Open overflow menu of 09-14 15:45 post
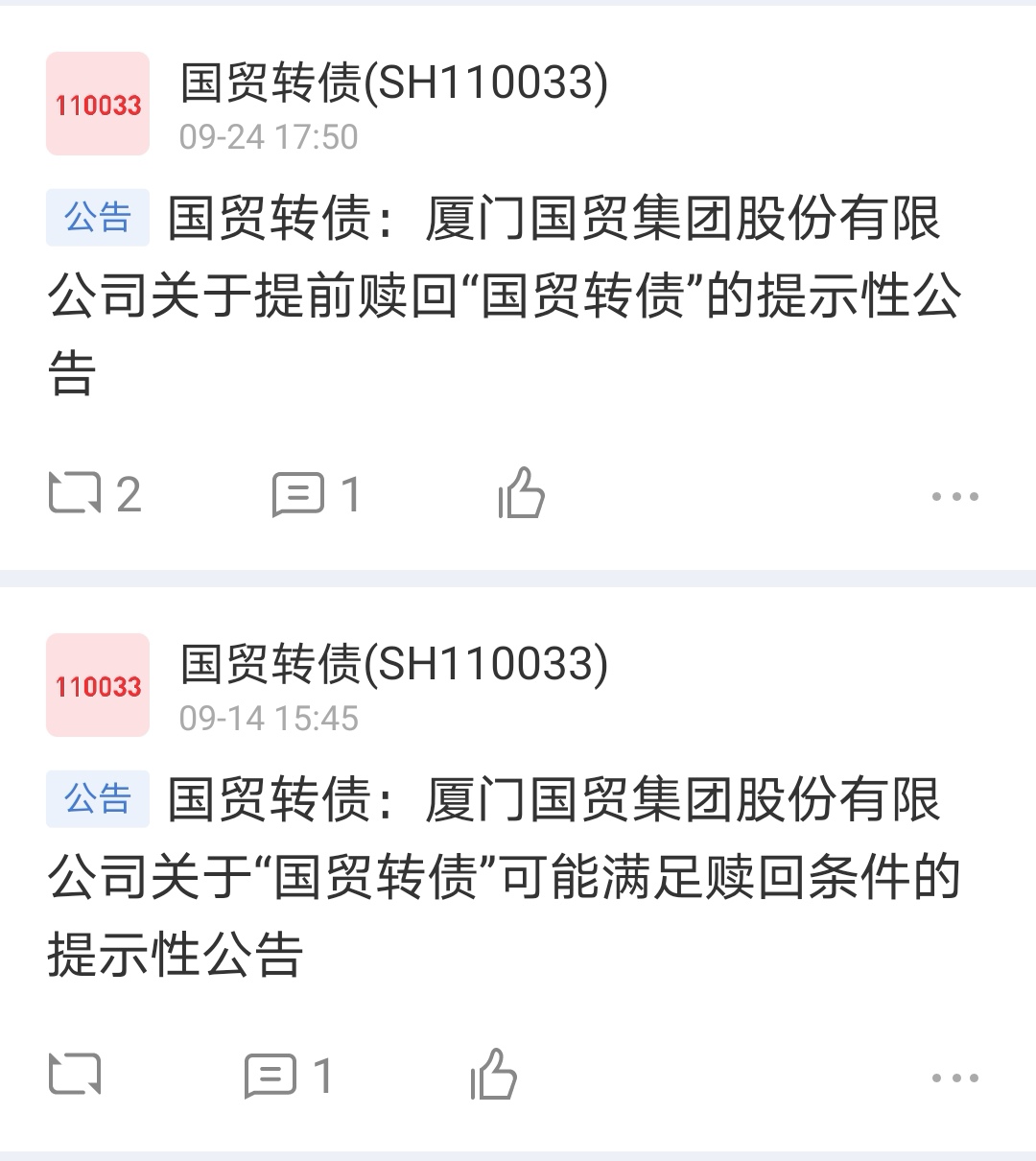Screen dimensions: 1036x1161 (x=954, y=1078)
